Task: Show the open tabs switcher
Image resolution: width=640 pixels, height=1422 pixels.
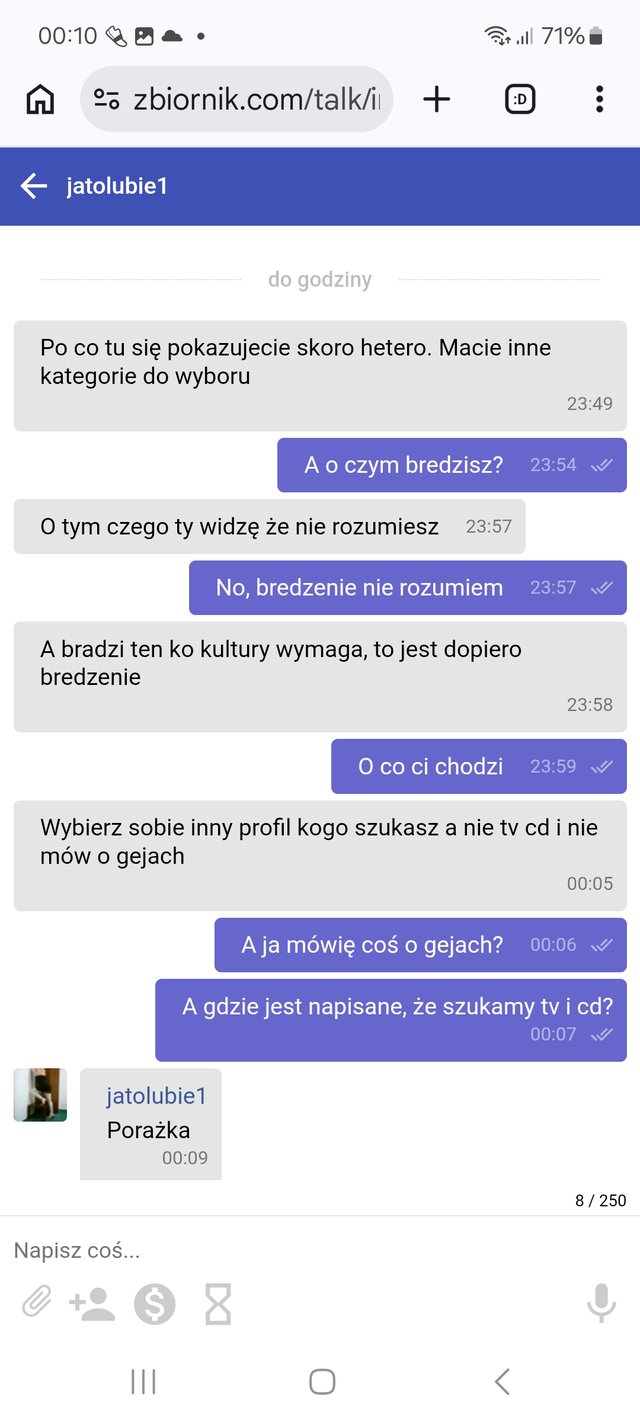Action: (520, 99)
